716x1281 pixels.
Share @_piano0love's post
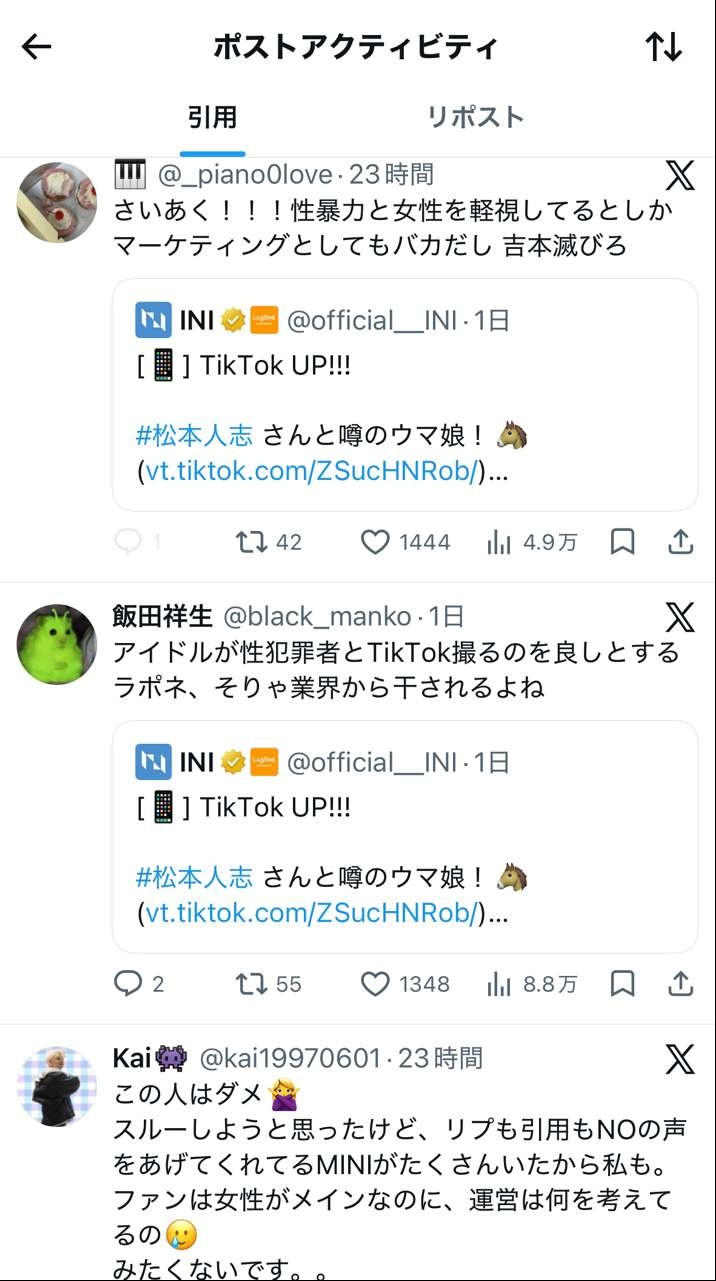click(680, 542)
